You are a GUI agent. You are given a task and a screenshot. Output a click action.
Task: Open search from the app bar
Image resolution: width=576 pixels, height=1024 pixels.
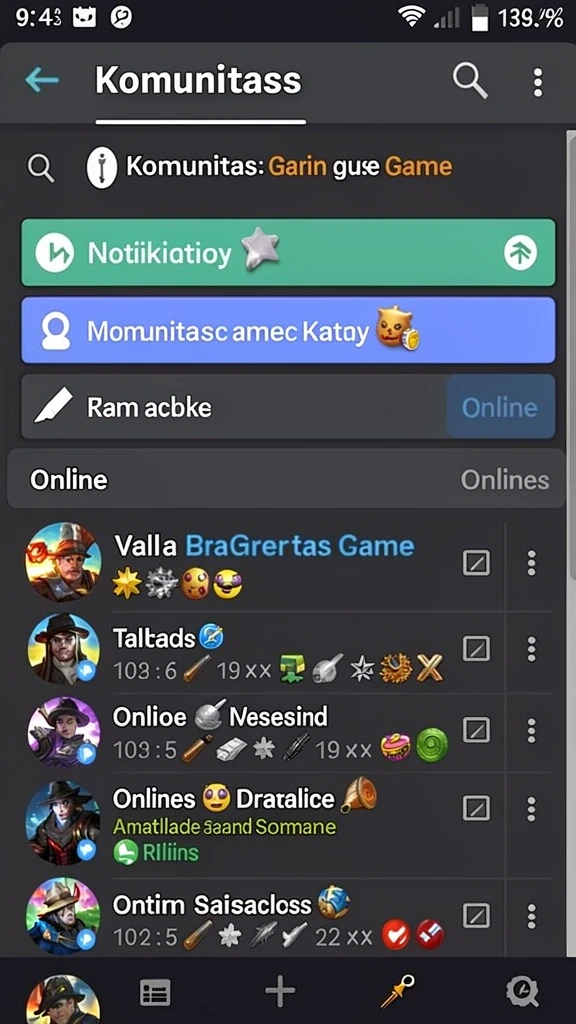point(470,82)
